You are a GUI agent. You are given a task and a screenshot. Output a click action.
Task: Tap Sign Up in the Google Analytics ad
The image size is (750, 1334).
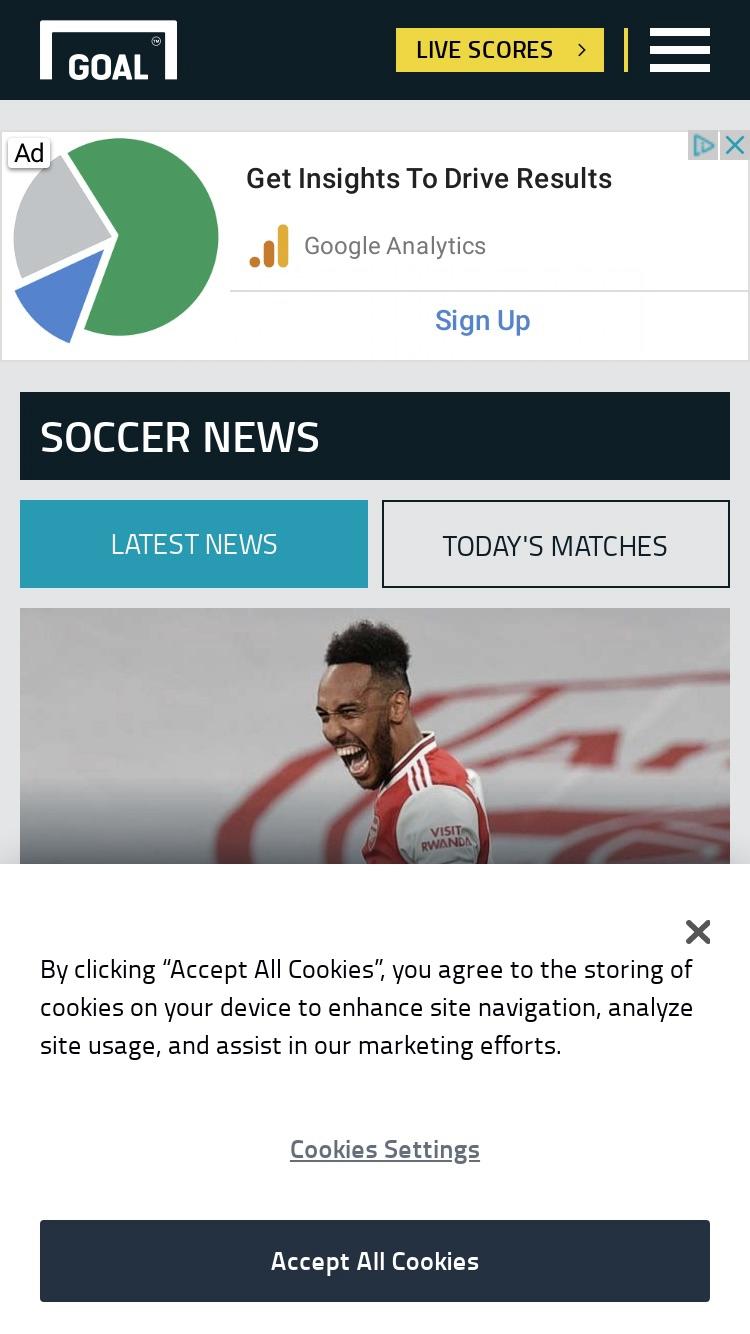[x=482, y=320]
